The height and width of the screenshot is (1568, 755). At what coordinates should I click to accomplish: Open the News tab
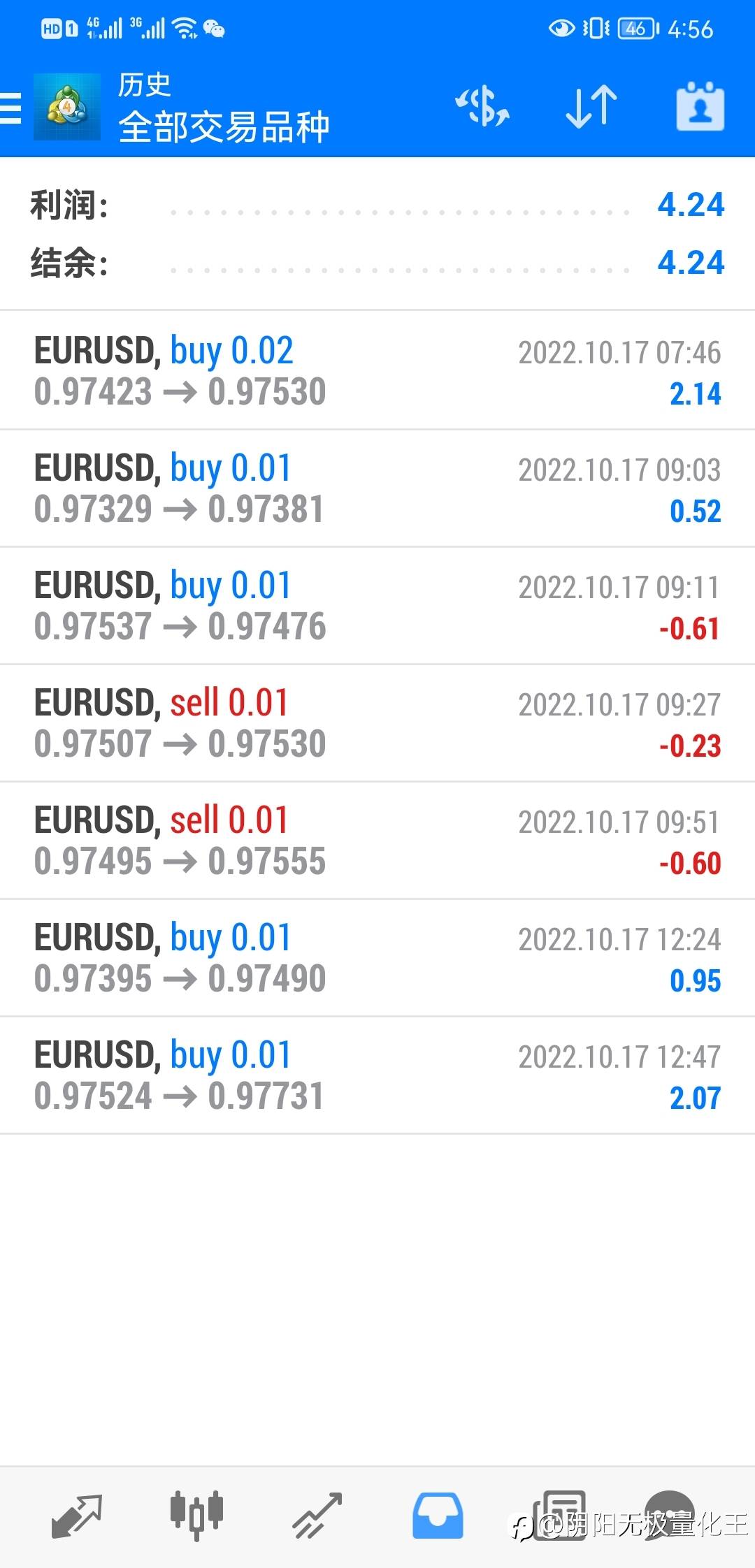[558, 1515]
